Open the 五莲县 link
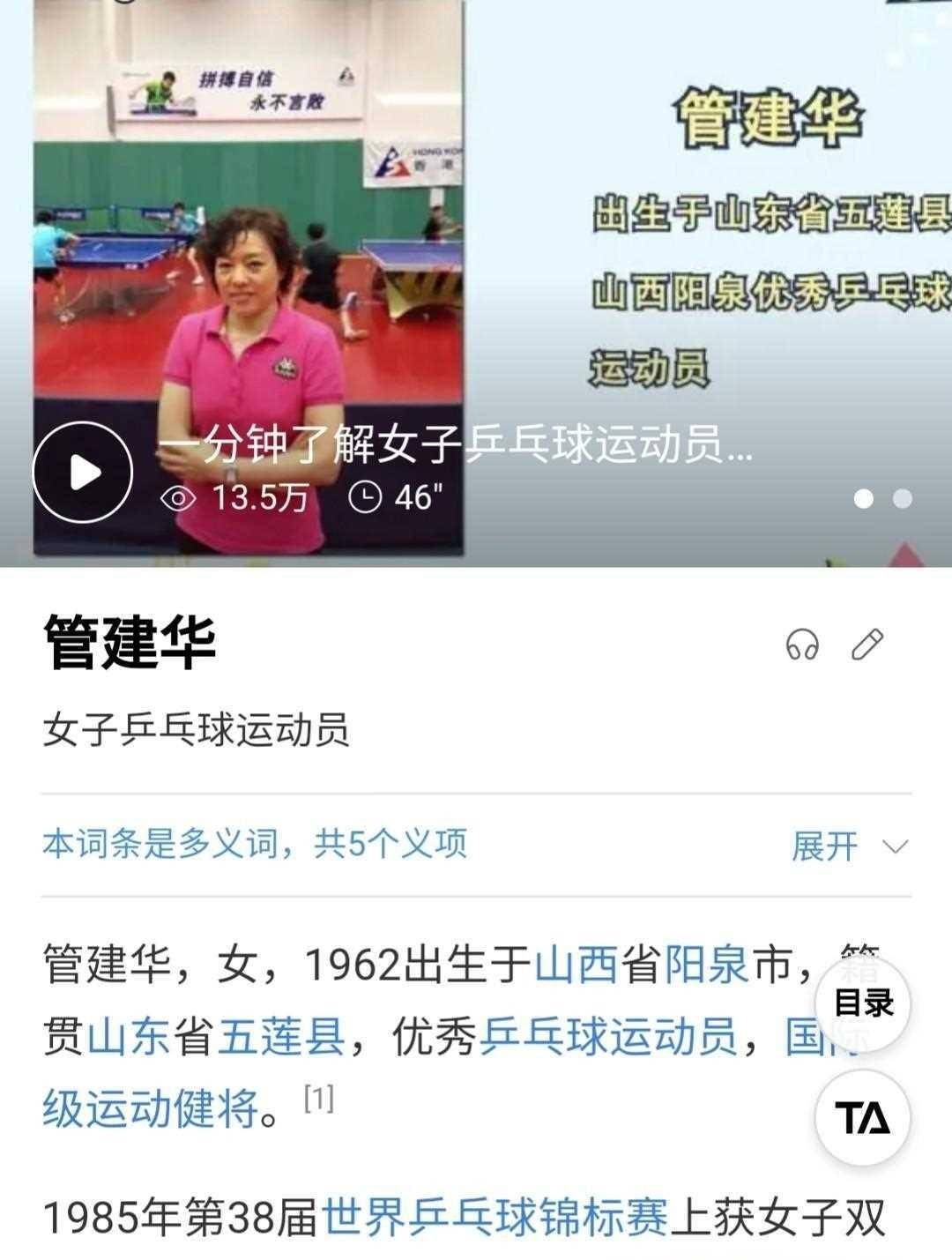The image size is (952, 1260). pyautogui.click(x=281, y=1037)
